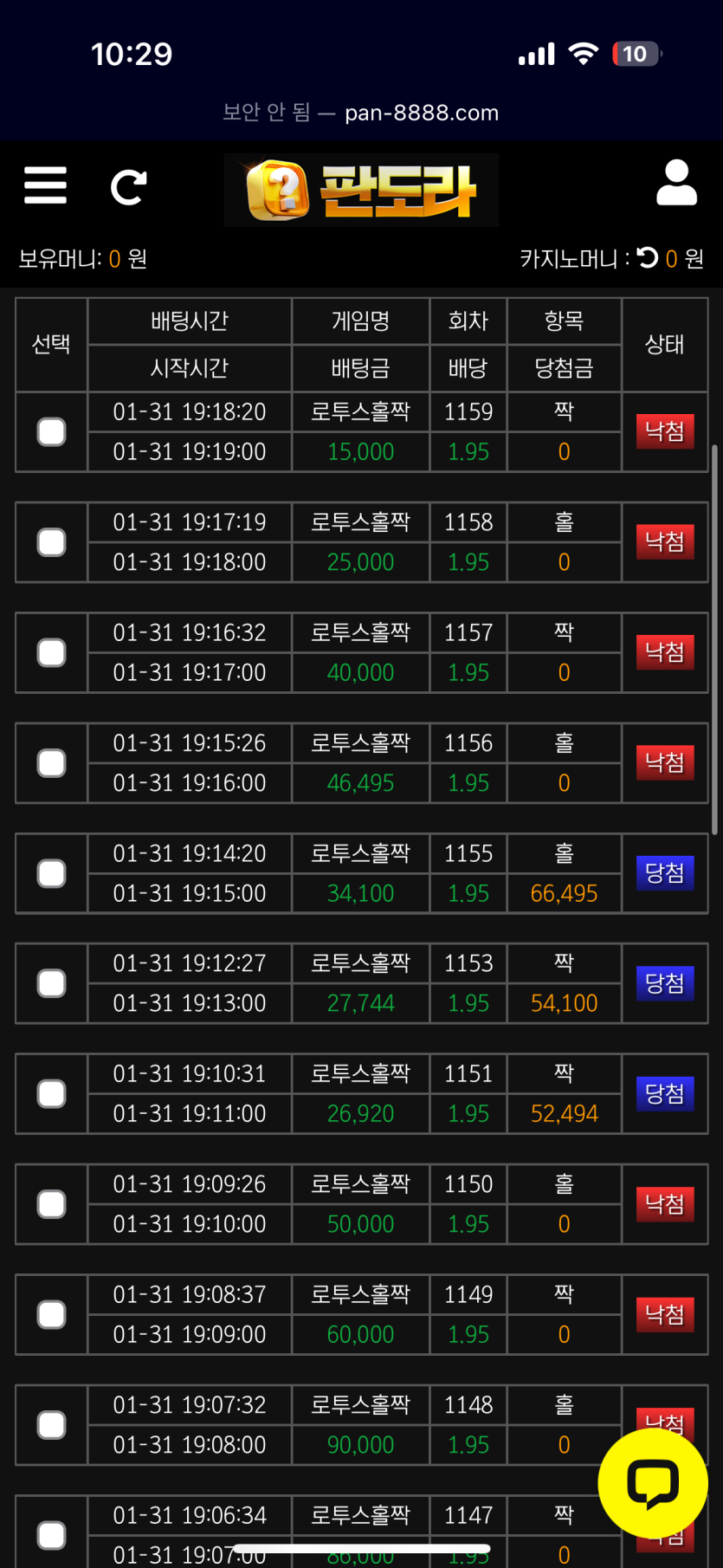Tick the checkbox for round 1157
723x1568 pixels.
(x=52, y=653)
